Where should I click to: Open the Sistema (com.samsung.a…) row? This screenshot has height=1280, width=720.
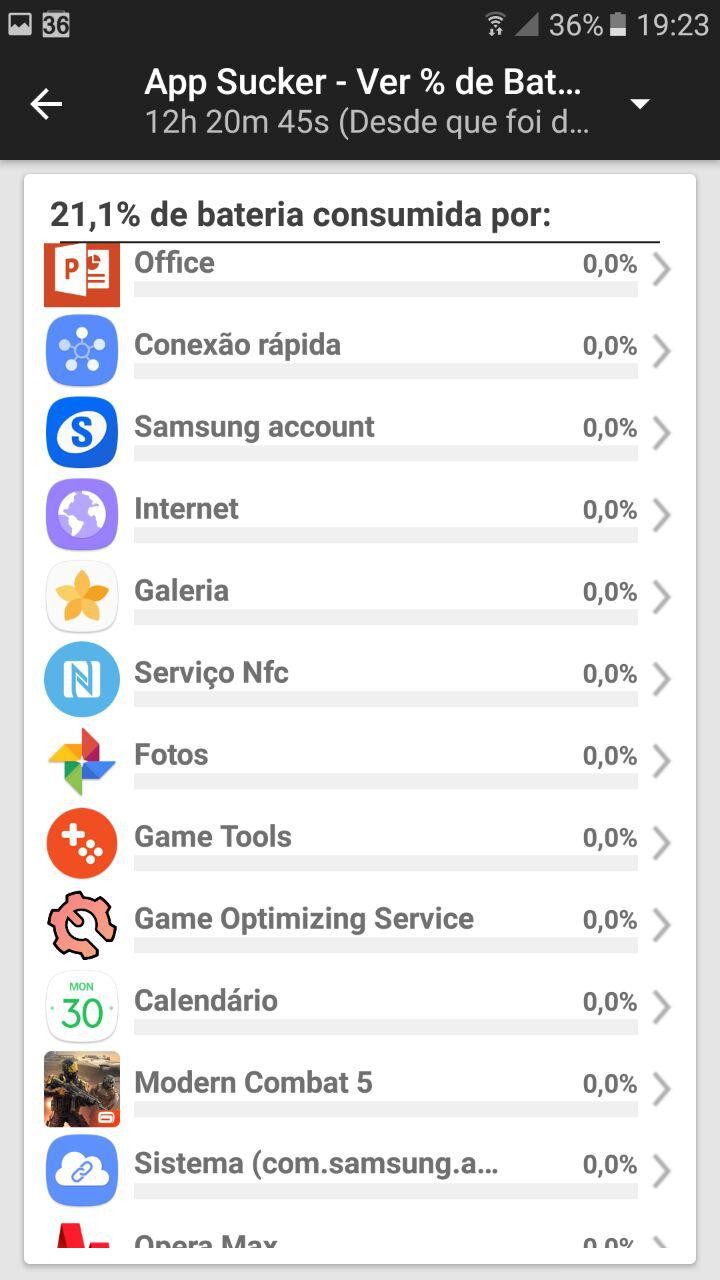pyautogui.click(x=360, y=1170)
